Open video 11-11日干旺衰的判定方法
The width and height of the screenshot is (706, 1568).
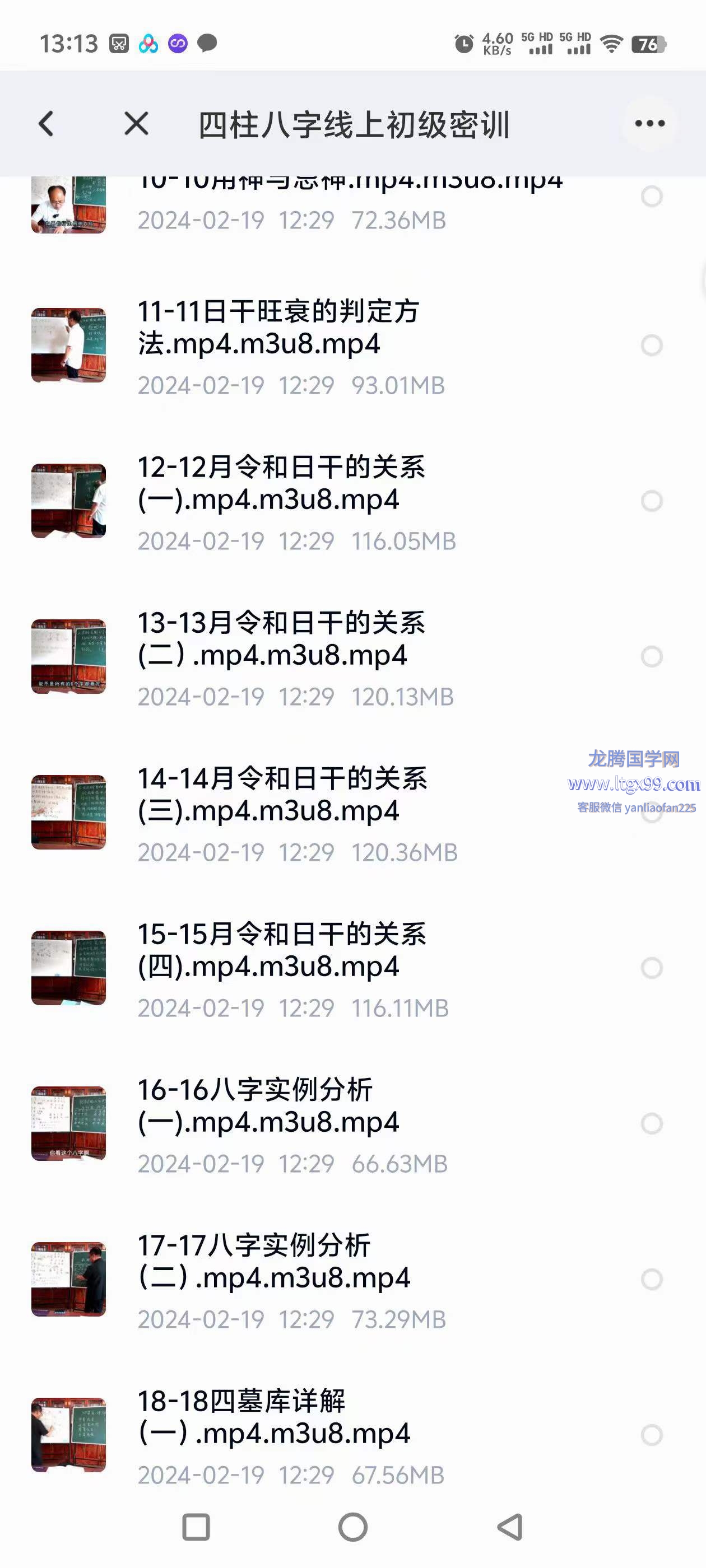278,328
